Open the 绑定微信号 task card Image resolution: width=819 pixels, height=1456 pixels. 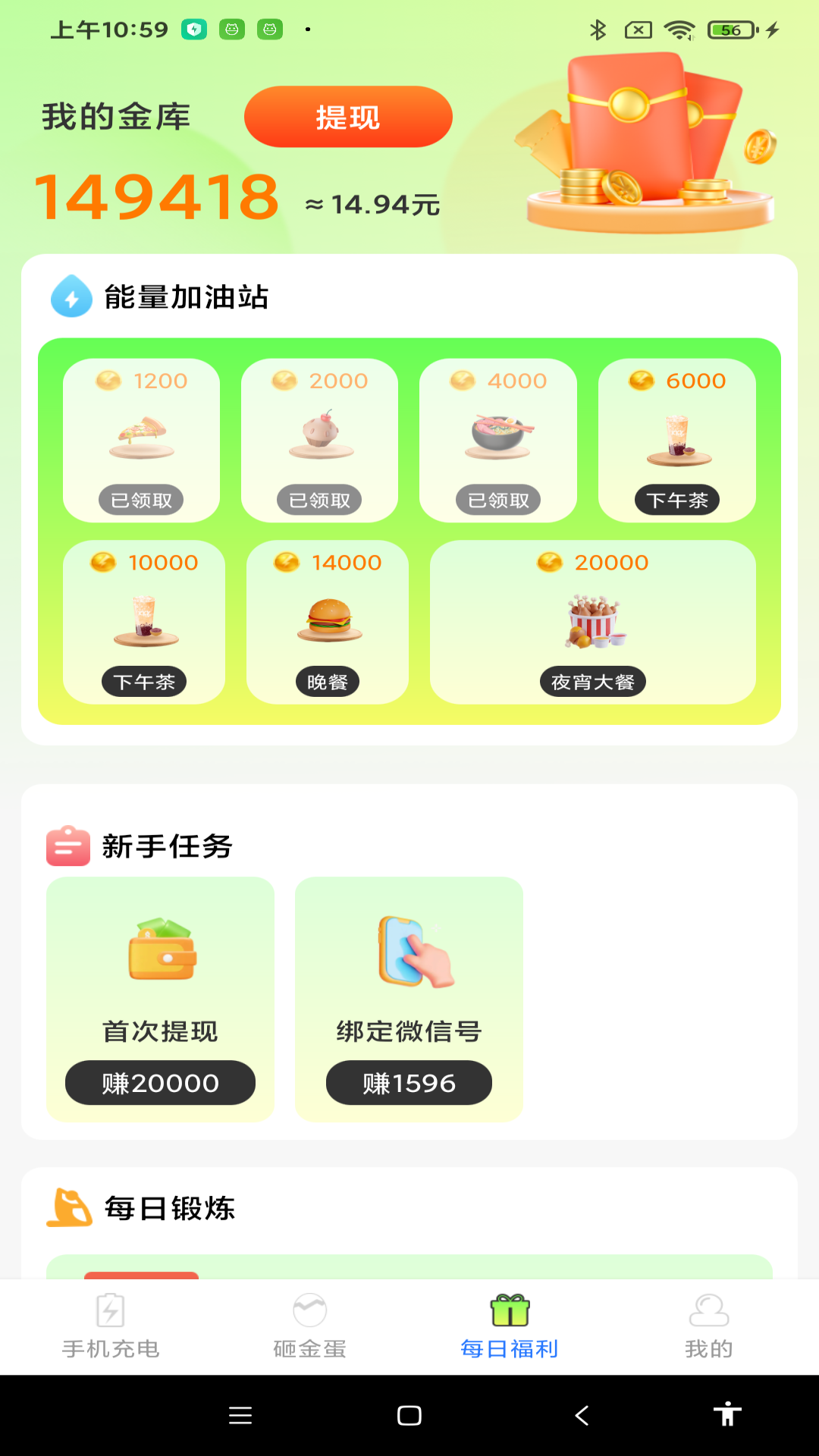(x=409, y=997)
